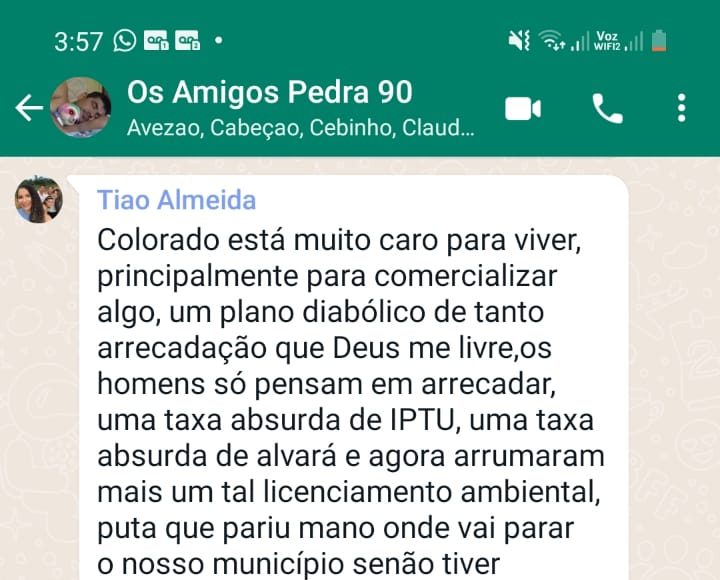This screenshot has height=580, width=720.
Task: Open Tiao Almeida's contact name
Action: (176, 200)
